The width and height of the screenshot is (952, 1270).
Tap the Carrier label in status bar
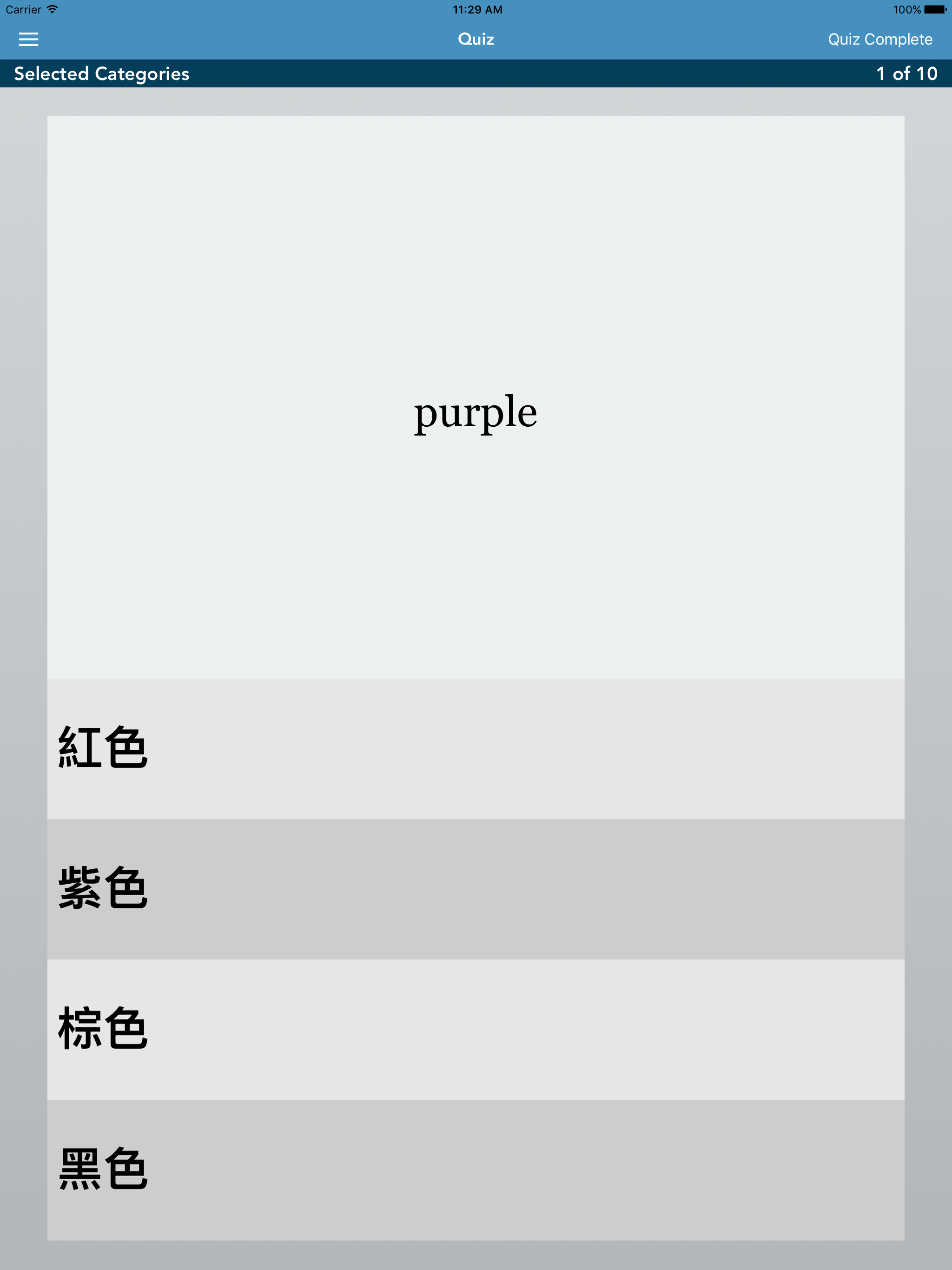(x=24, y=9)
